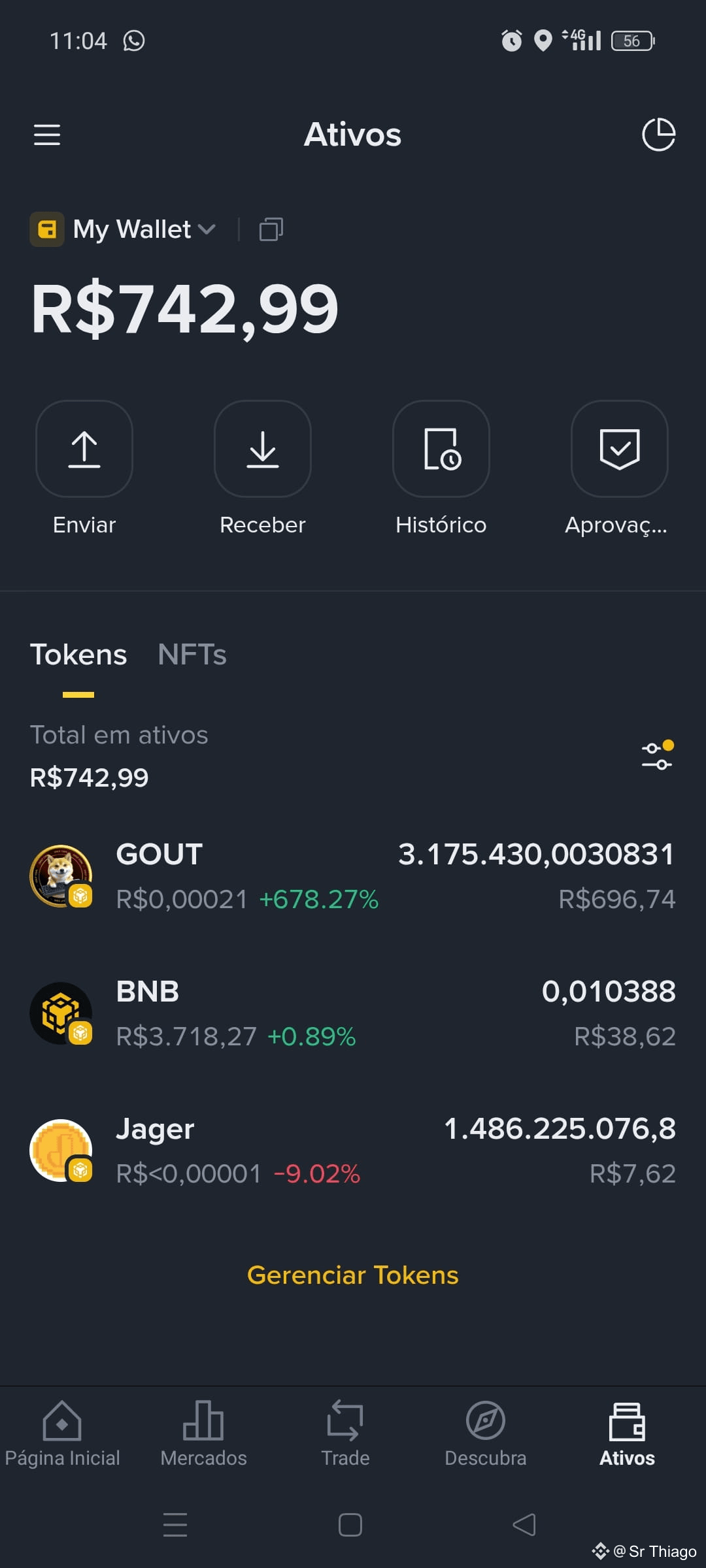Tap the system back button

coord(524,1525)
